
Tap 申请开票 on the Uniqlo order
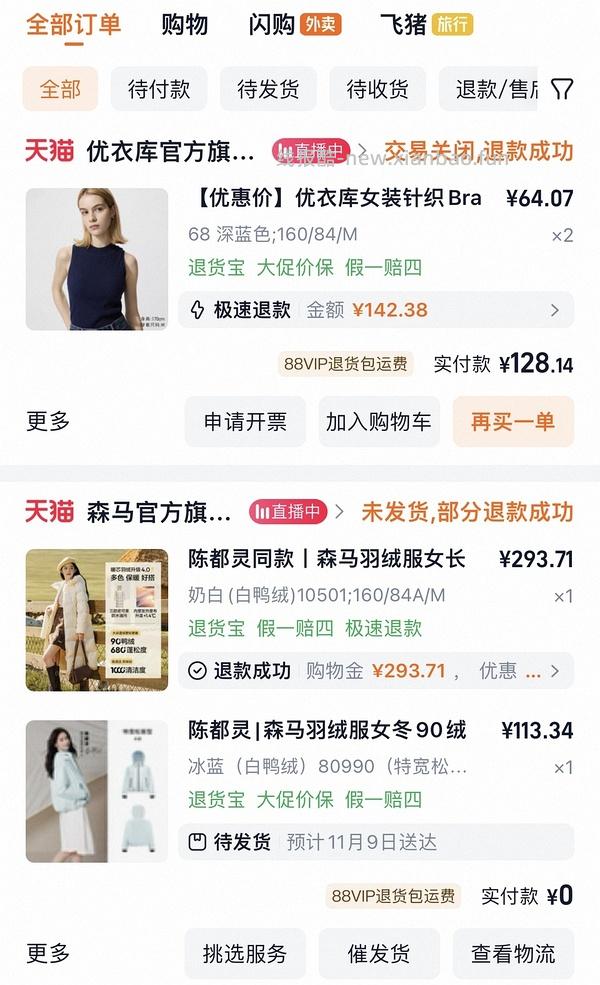[245, 422]
